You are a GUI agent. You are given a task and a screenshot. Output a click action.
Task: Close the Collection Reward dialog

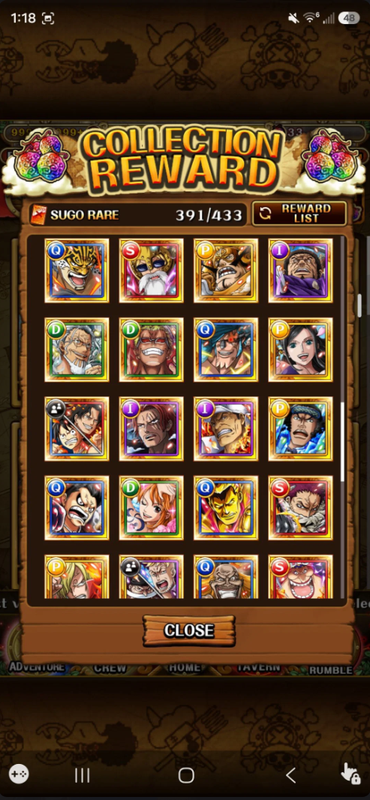tap(189, 631)
